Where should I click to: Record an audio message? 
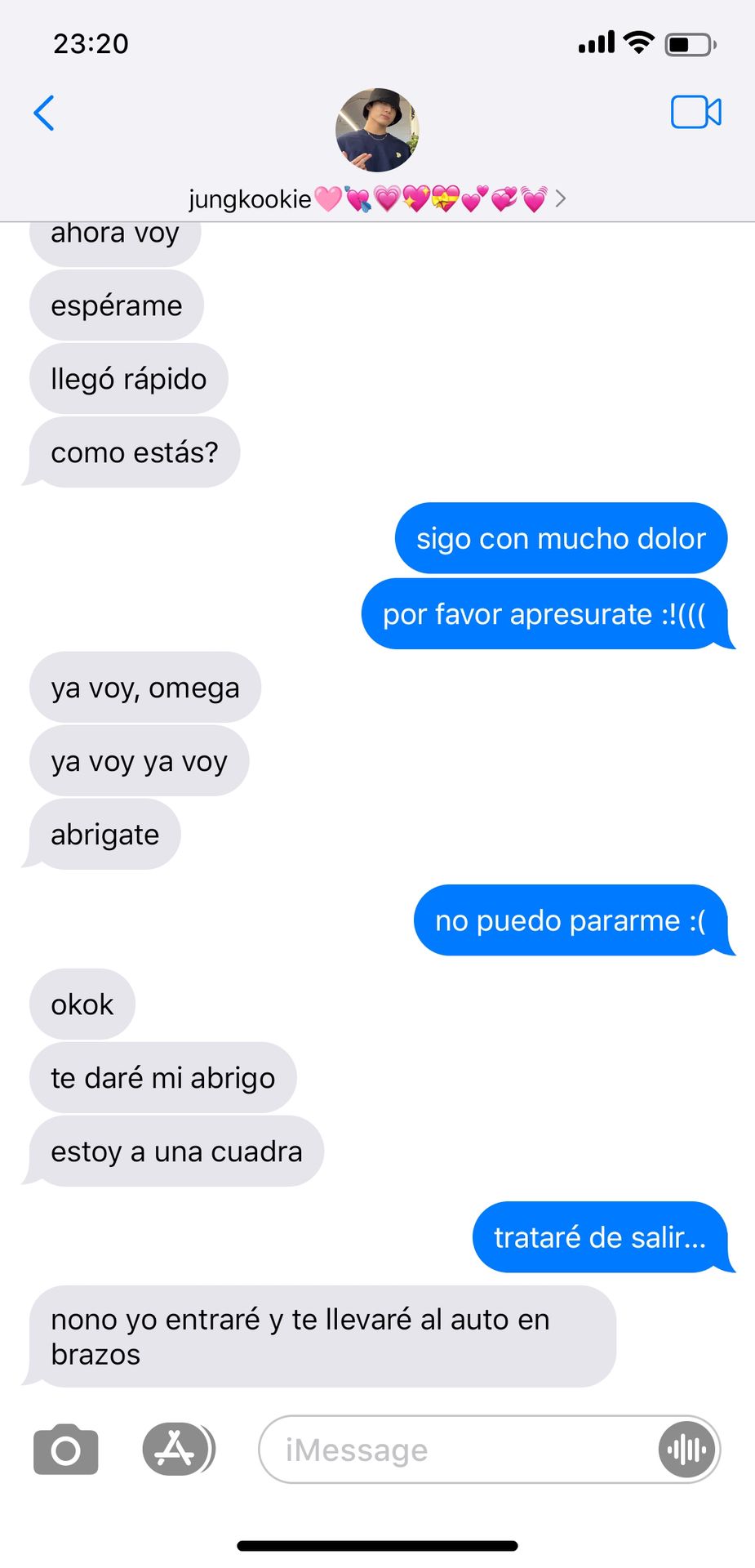tap(687, 1450)
